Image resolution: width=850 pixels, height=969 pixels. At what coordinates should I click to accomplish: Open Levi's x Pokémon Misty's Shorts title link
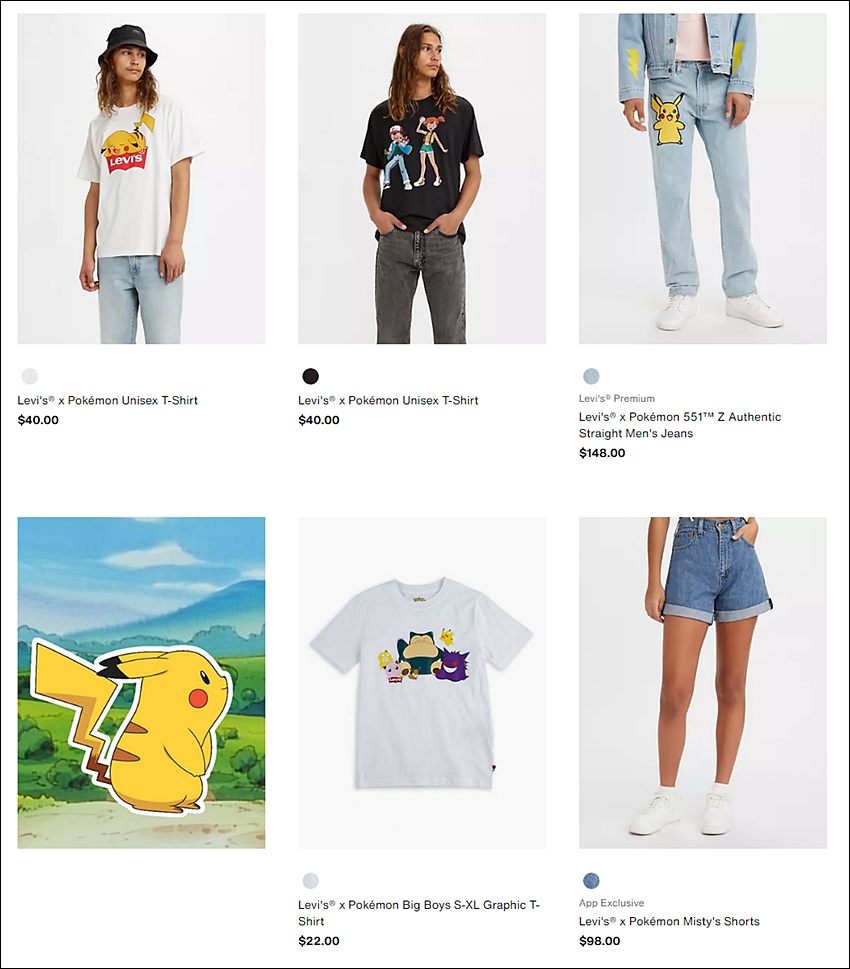669,921
